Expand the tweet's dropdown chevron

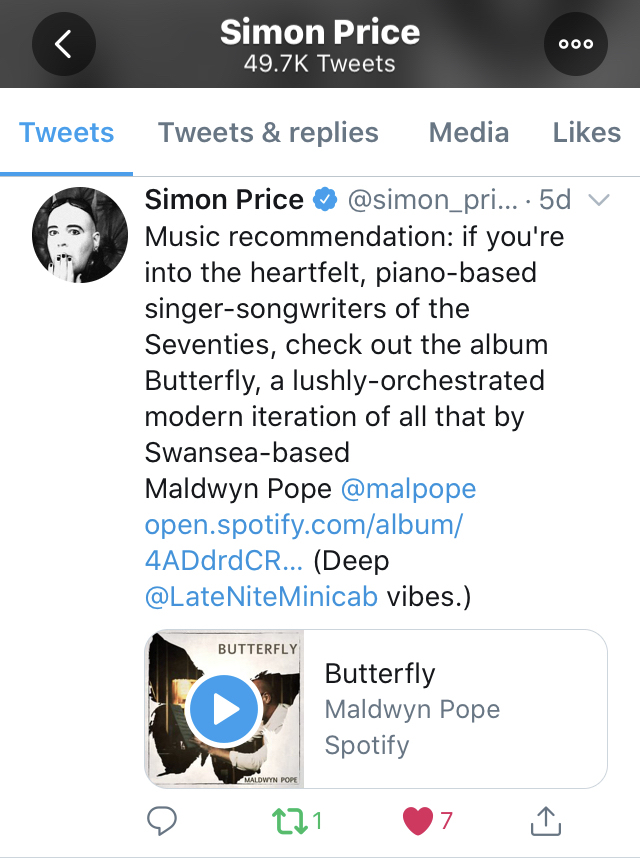(600, 200)
